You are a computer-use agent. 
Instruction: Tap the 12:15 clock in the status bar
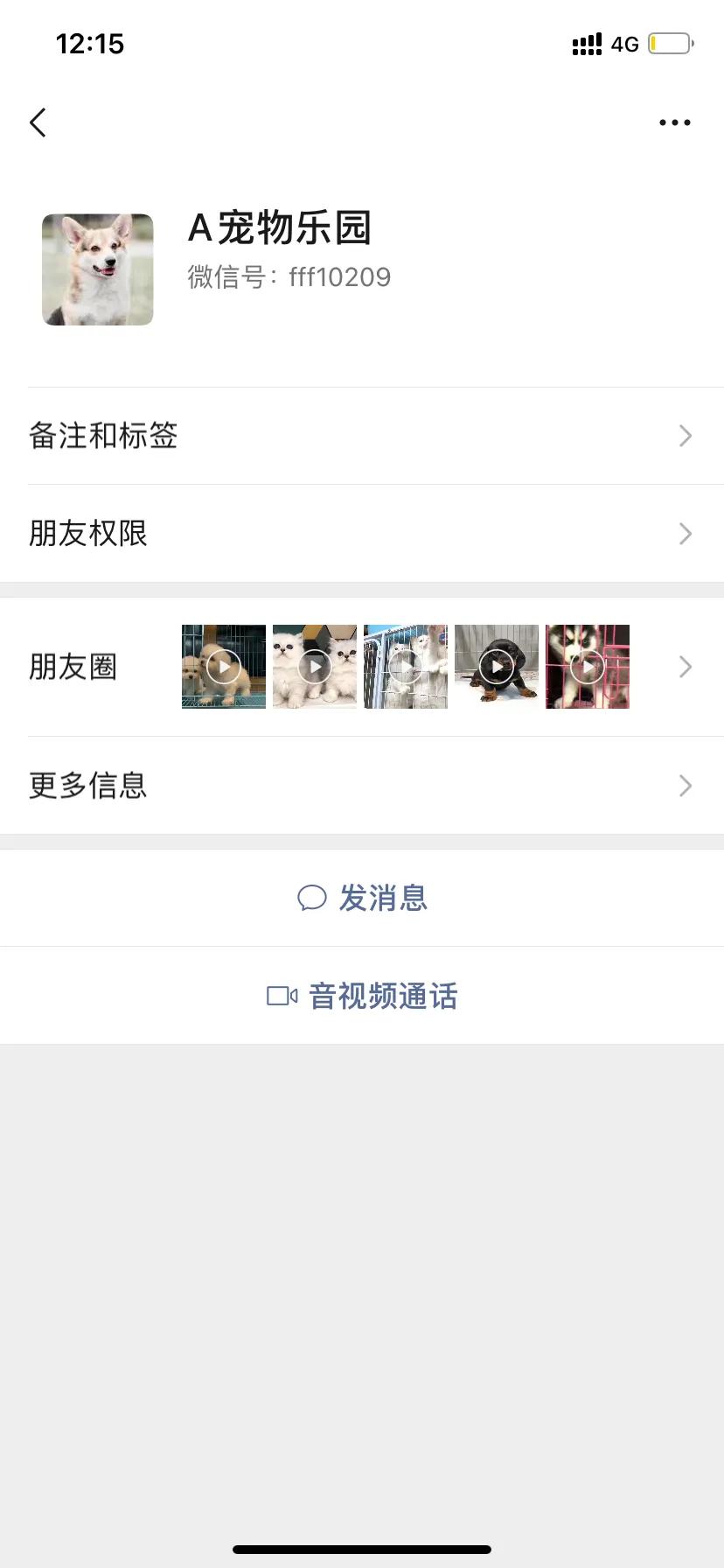coord(90,43)
